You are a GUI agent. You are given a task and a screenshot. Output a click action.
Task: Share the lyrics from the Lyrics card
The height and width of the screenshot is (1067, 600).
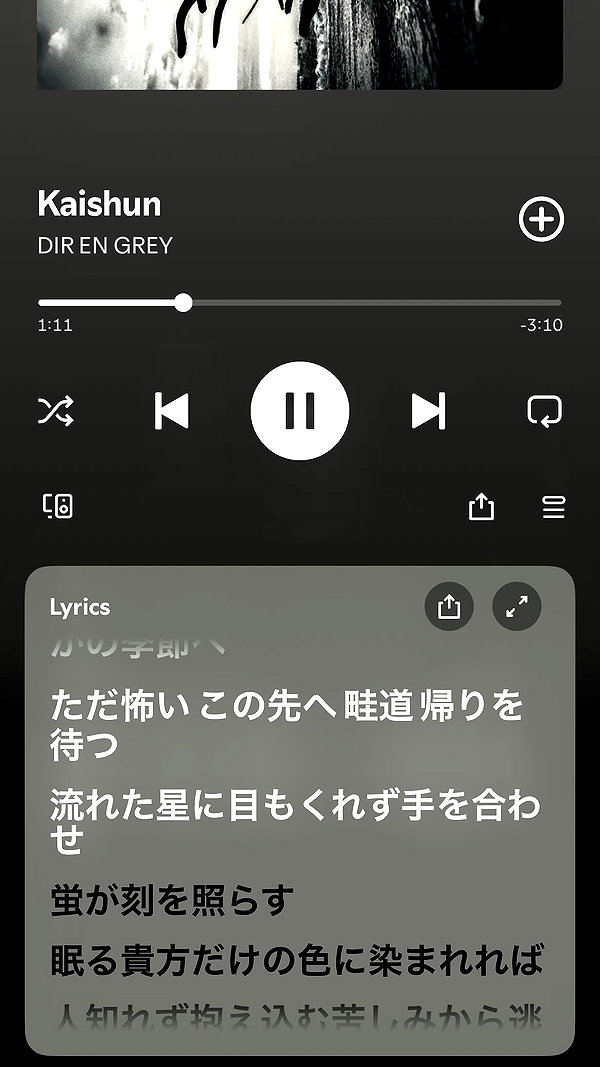449,606
